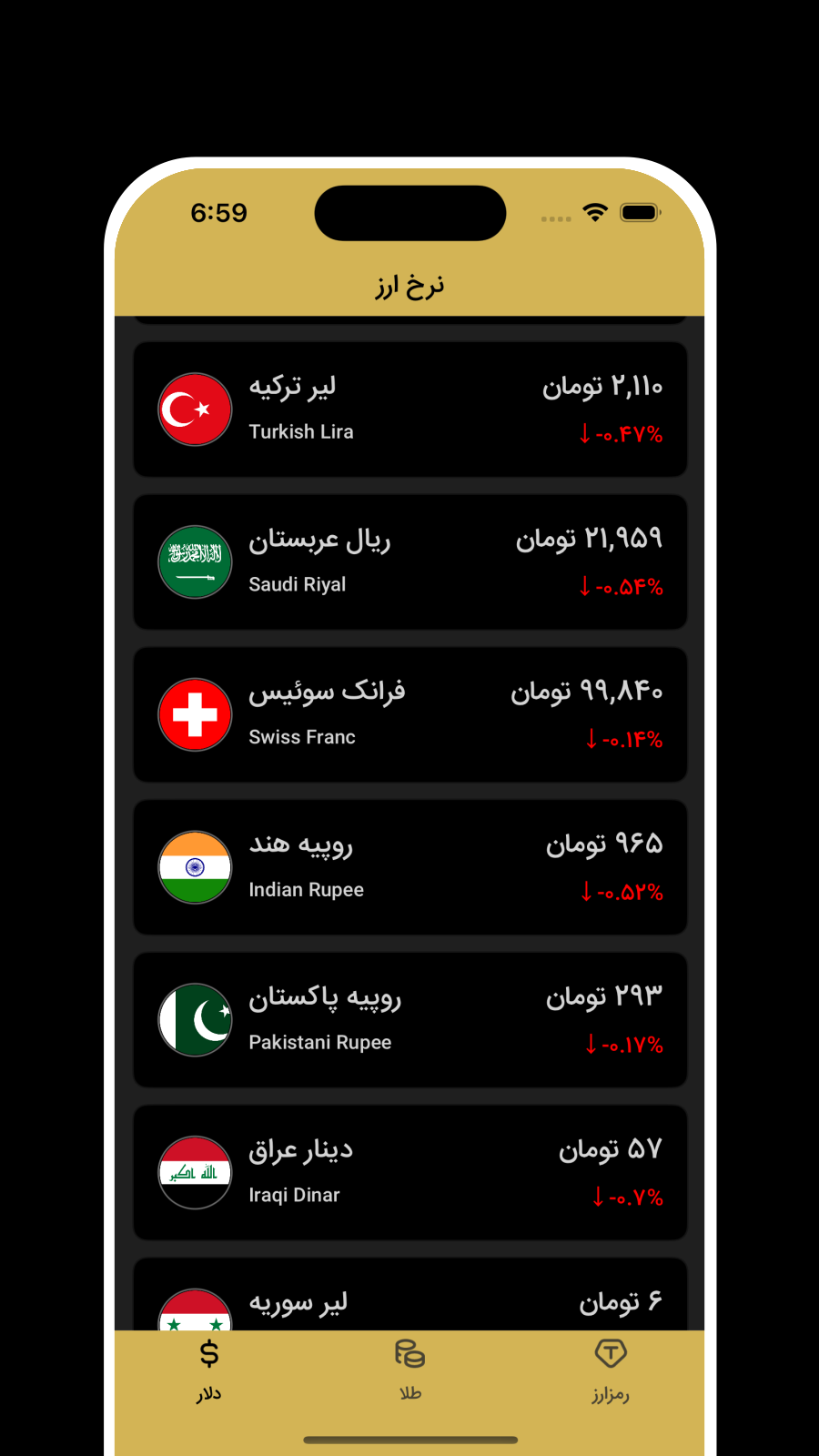Switch to the طلا gold tab
Image resolution: width=819 pixels, height=1456 pixels.
(410, 1370)
